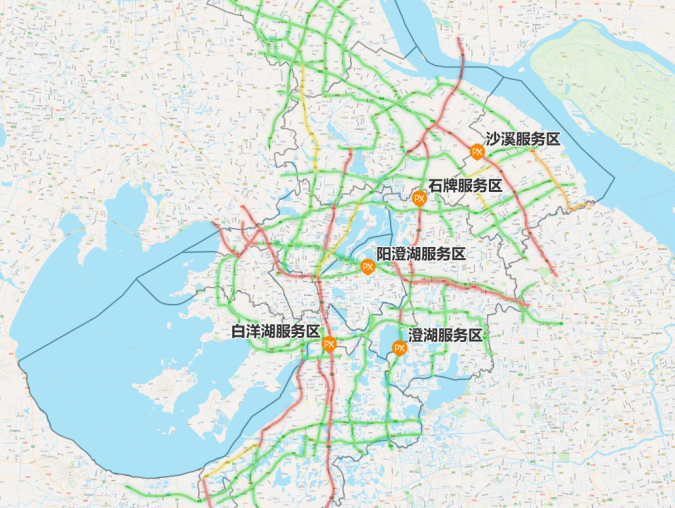Open the 澄湖服务区 map pin
Viewport: 675px width, 508px height.
pyautogui.click(x=399, y=348)
